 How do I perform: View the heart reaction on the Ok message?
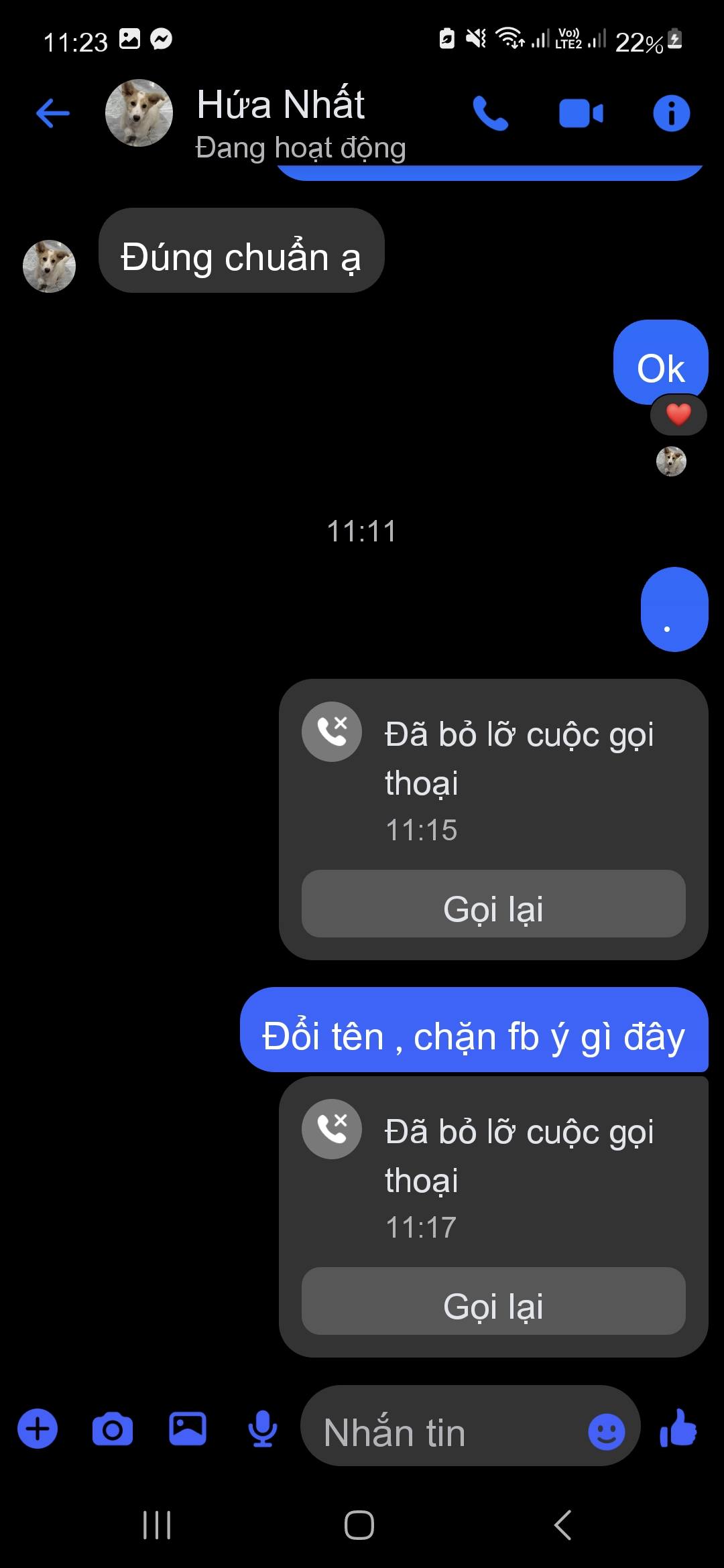[x=678, y=415]
